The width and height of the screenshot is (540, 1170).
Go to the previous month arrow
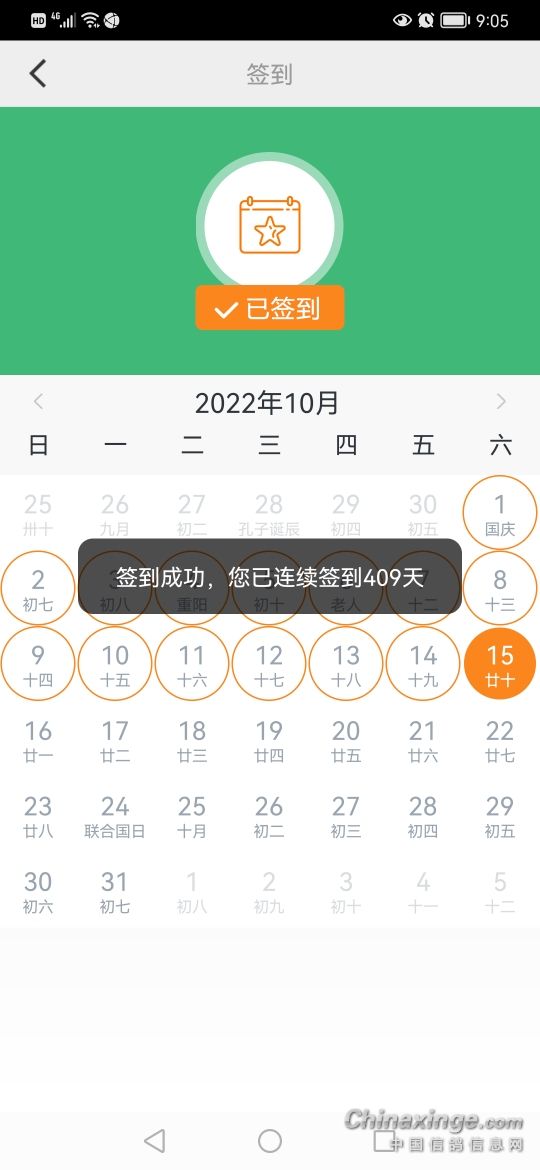click(x=39, y=401)
